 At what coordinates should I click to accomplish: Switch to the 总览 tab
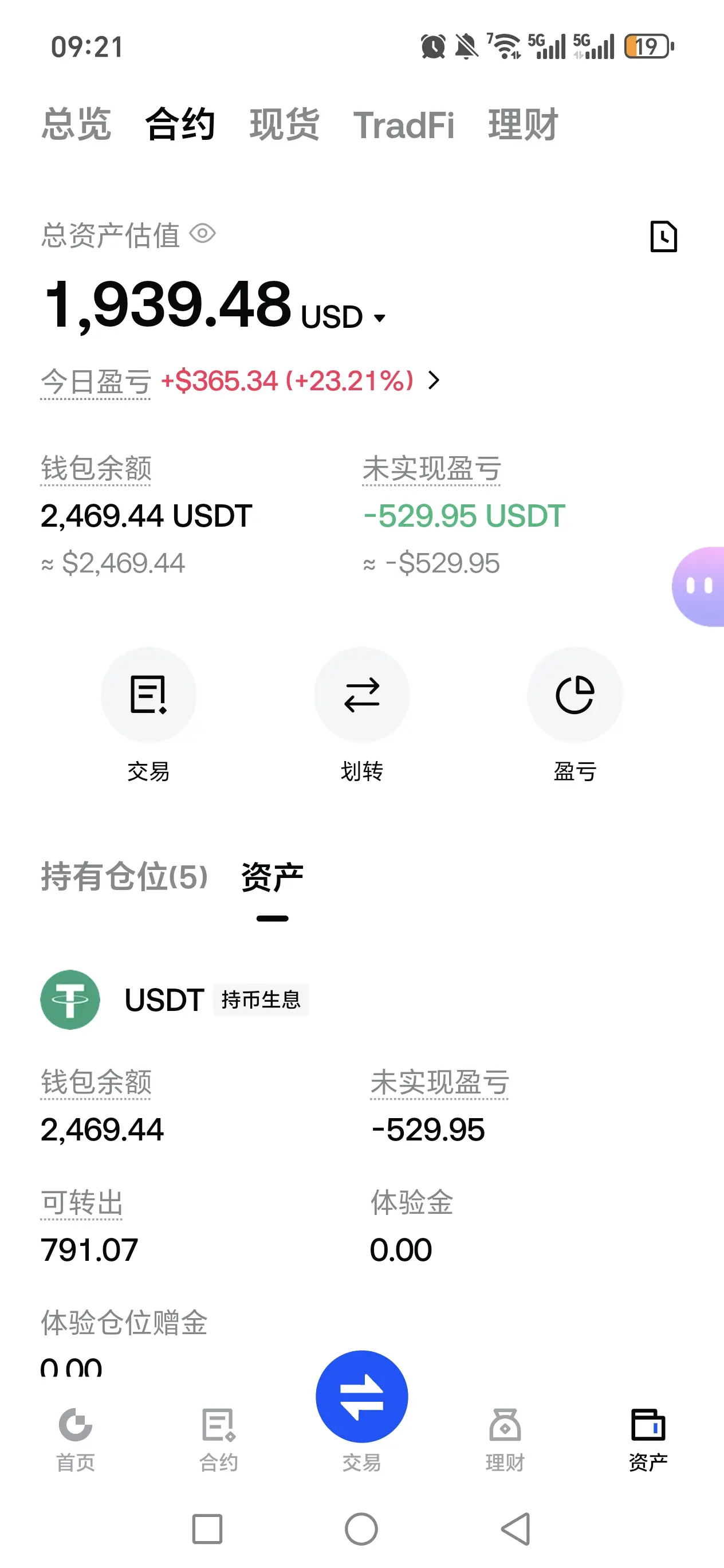[x=76, y=125]
